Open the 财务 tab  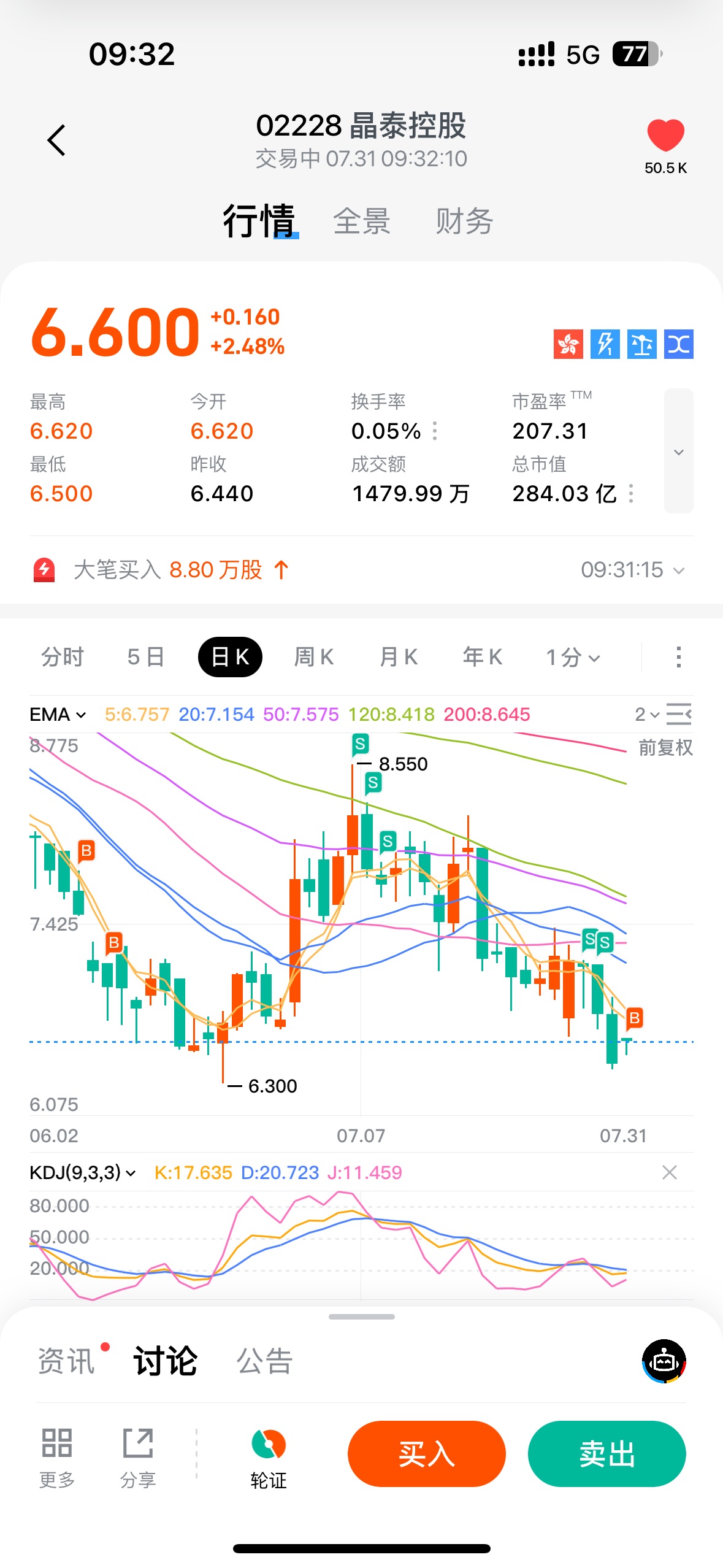(x=464, y=221)
